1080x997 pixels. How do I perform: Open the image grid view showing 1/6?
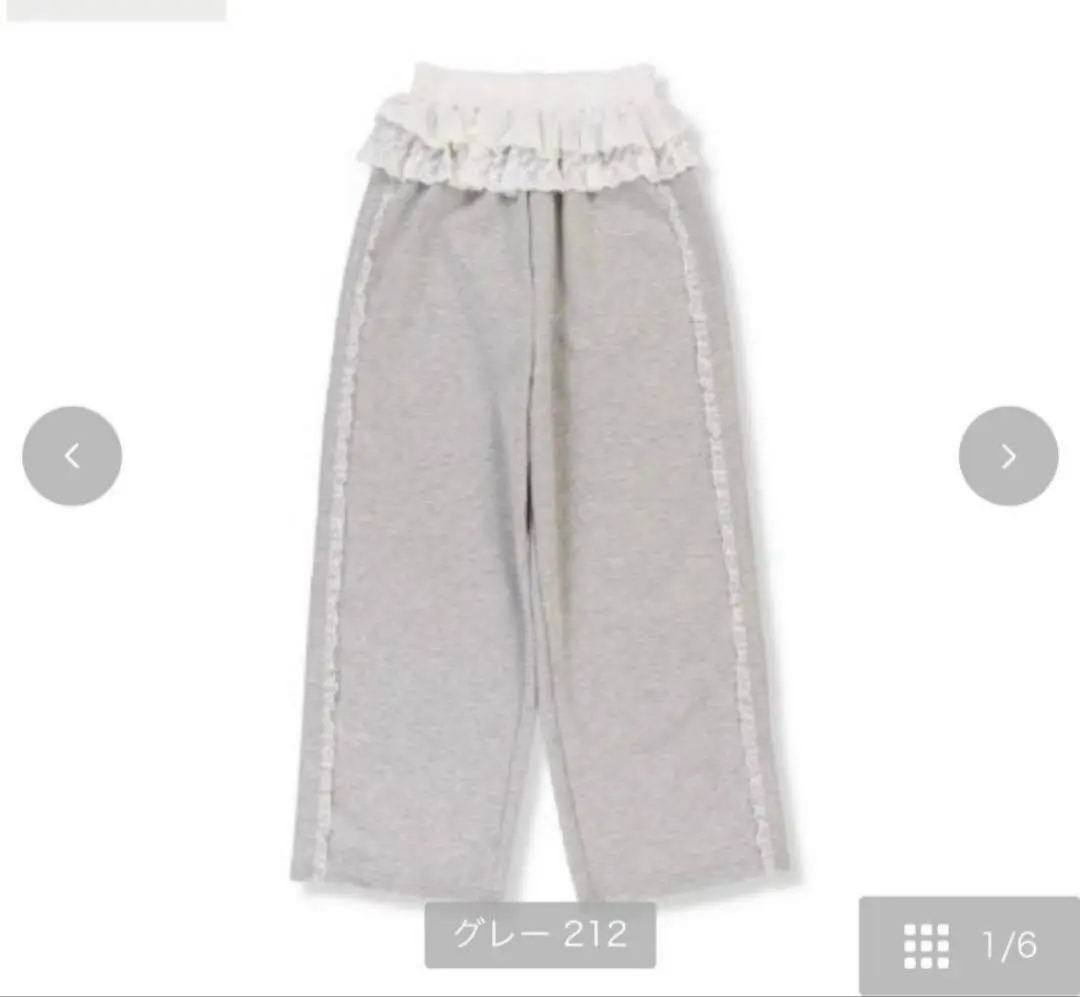(968, 944)
